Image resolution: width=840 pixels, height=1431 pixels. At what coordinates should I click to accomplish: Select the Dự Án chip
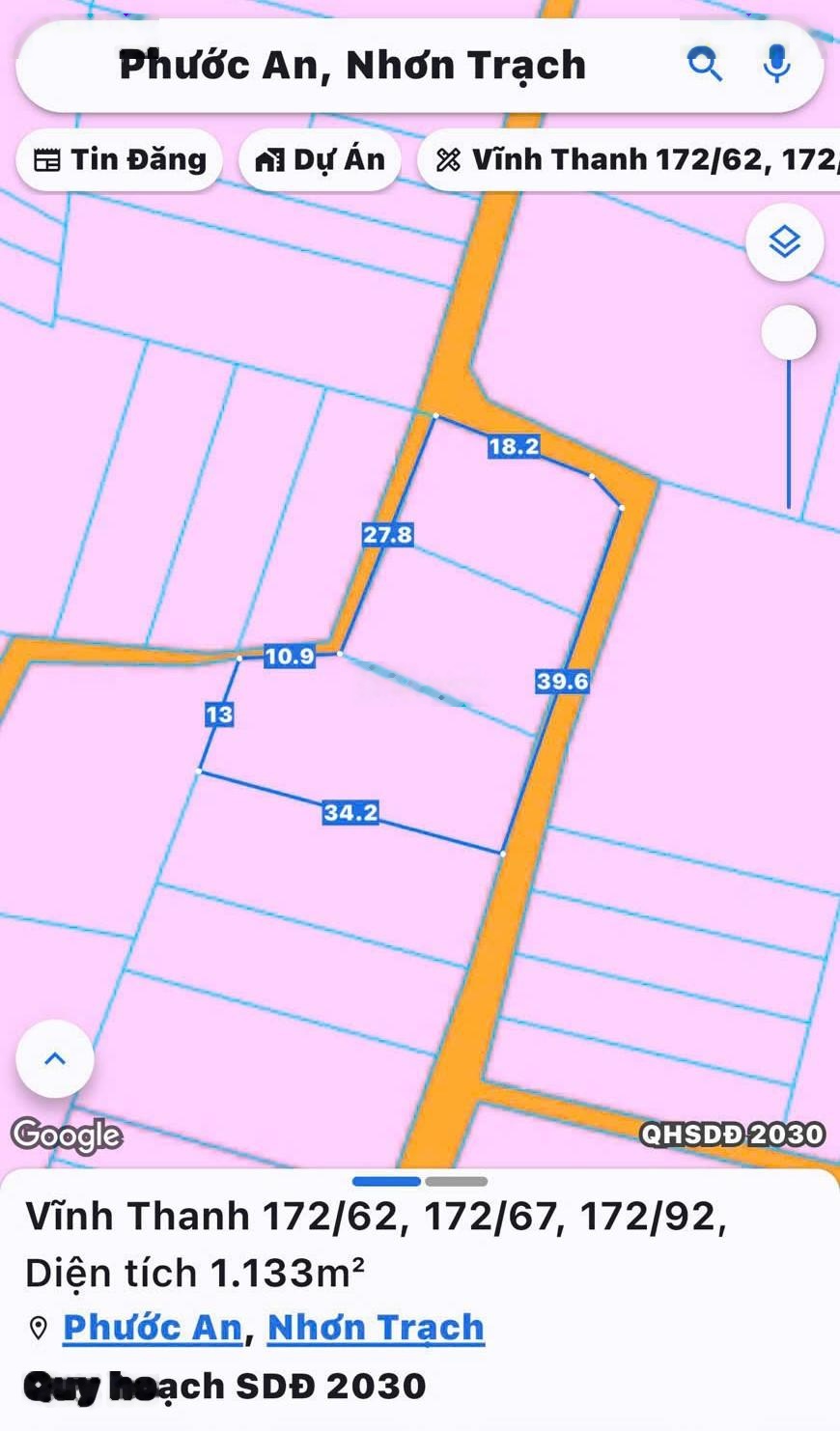tap(320, 159)
